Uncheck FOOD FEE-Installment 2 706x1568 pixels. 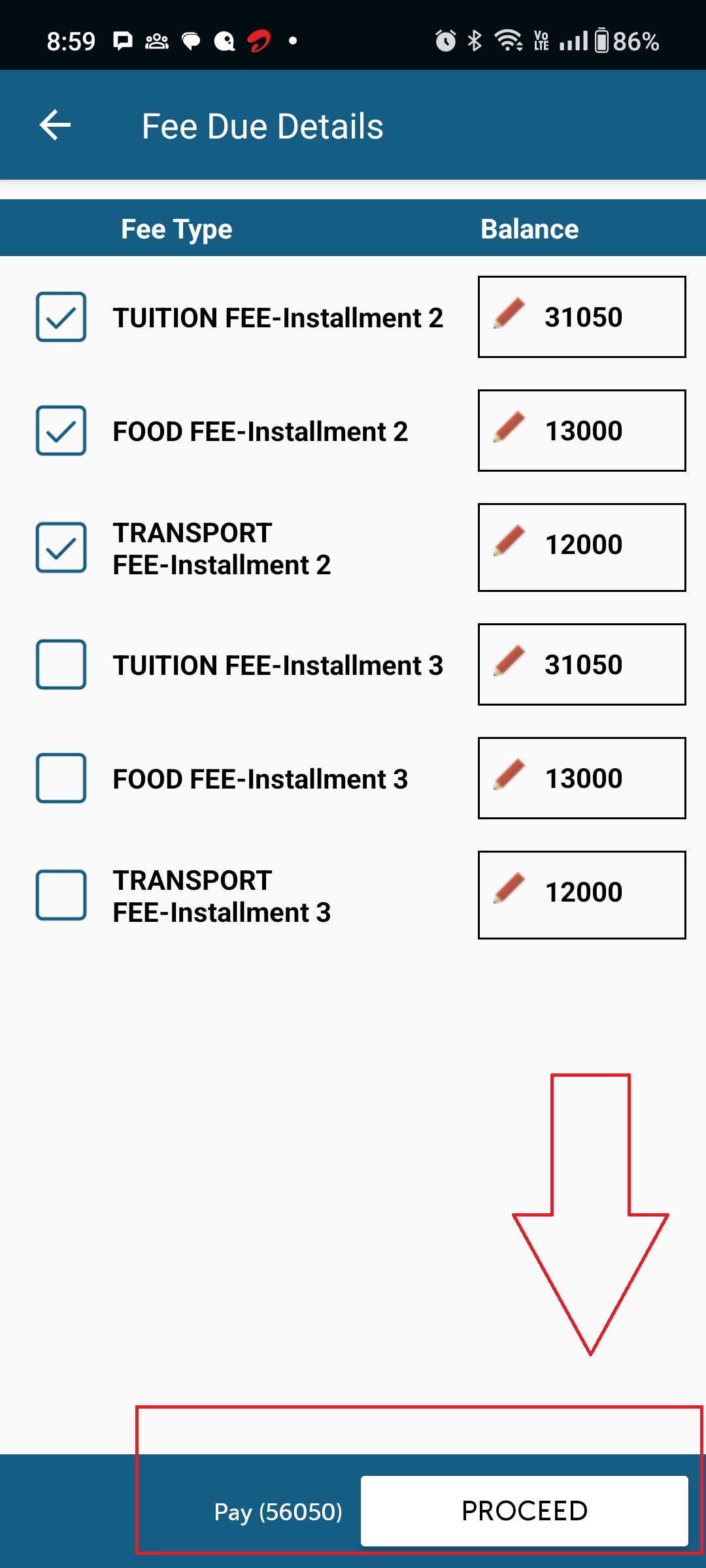pyautogui.click(x=61, y=431)
